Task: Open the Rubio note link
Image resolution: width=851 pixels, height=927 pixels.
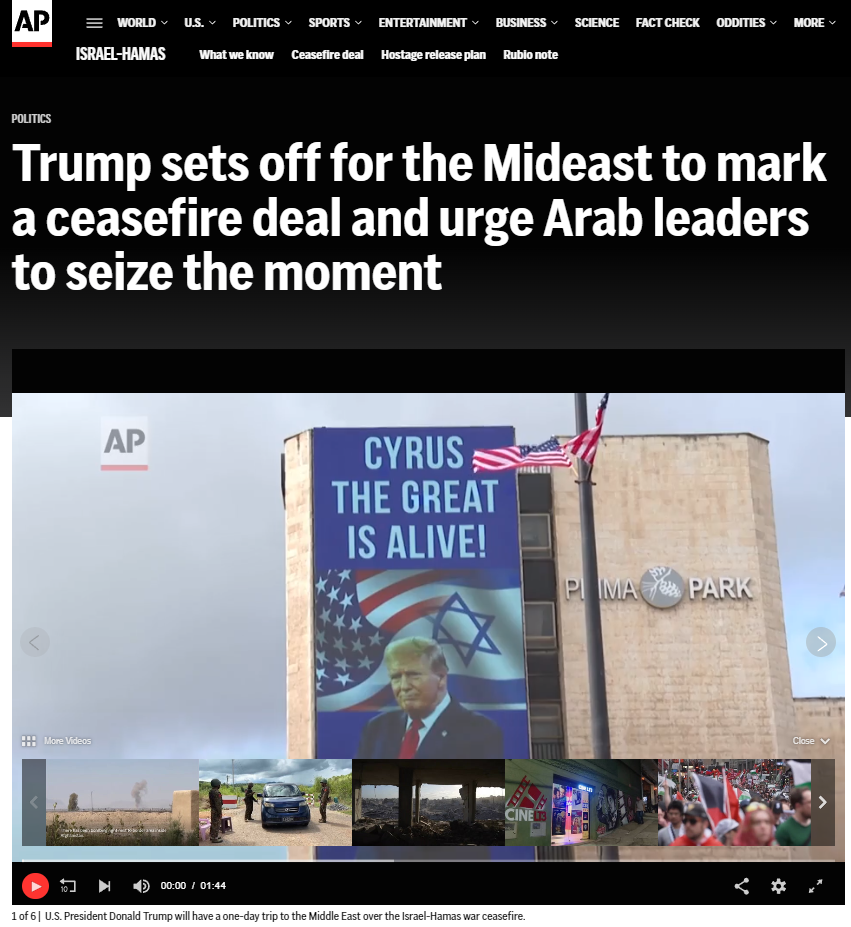Action: pos(531,55)
